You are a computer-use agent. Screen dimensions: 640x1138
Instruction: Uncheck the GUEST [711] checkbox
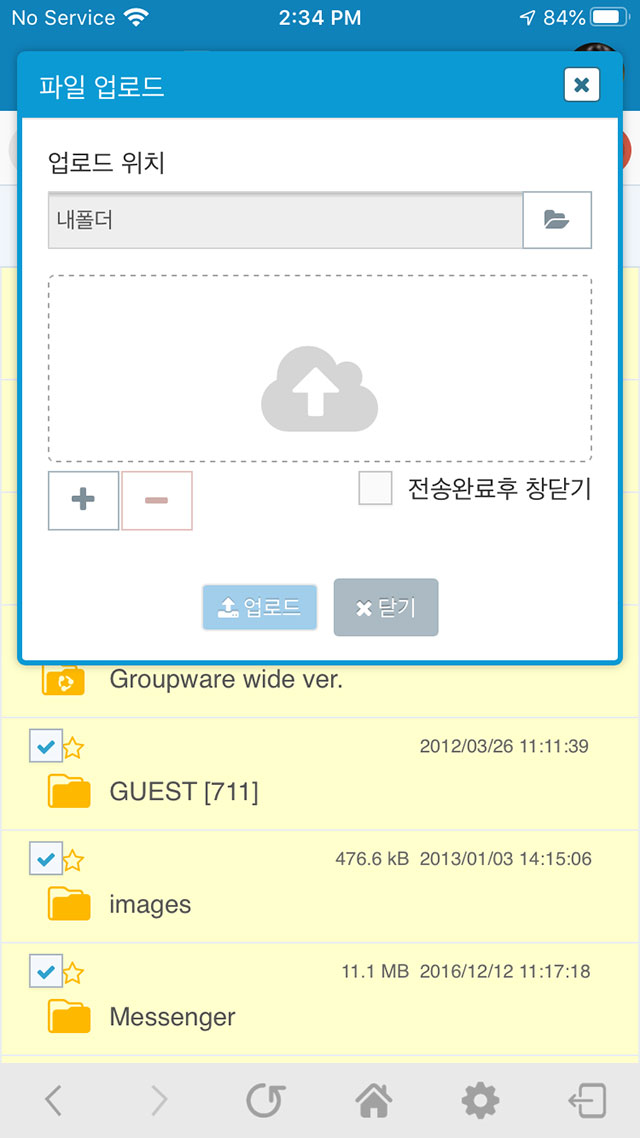pos(46,746)
